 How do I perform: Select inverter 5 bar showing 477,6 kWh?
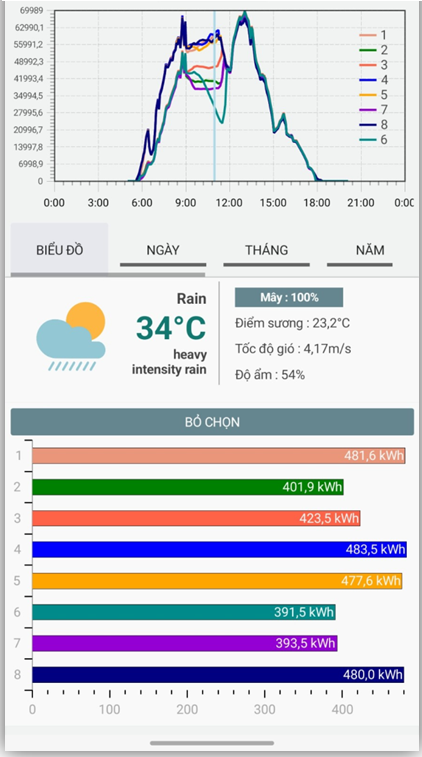217,581
